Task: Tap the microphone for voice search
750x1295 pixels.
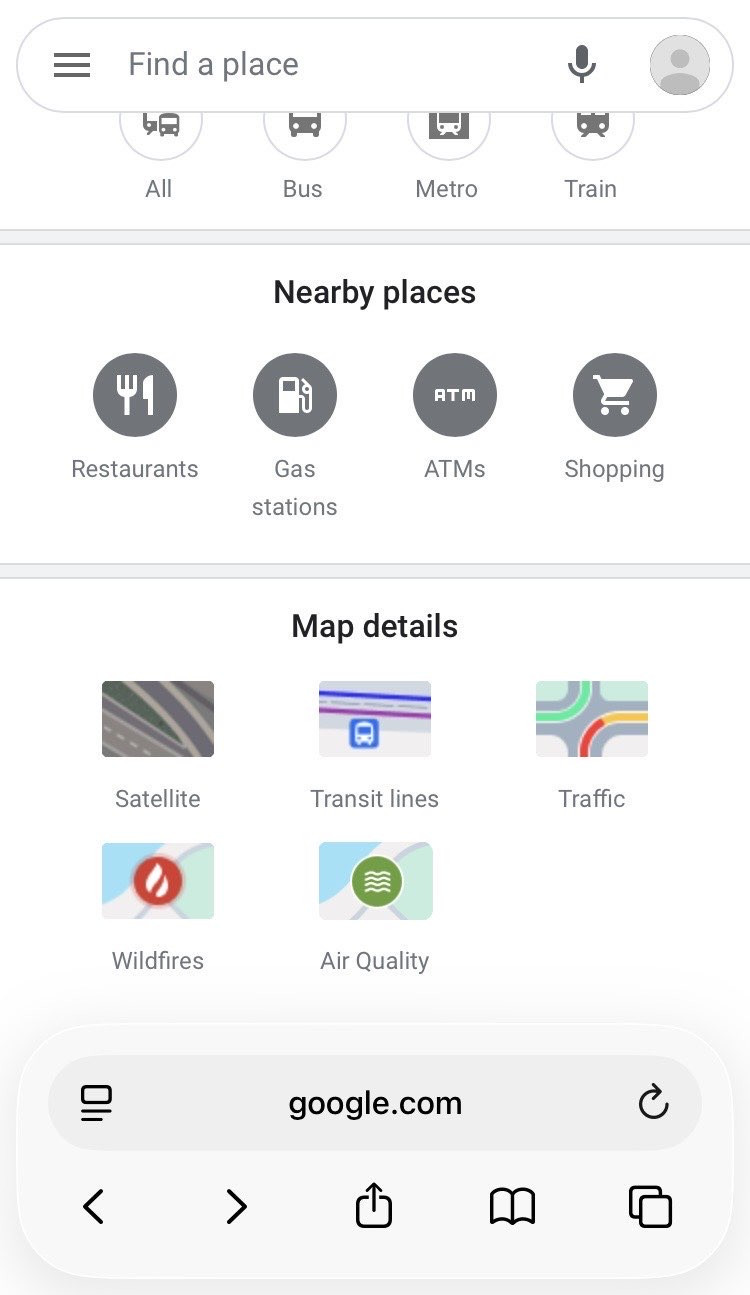Action: click(x=581, y=64)
